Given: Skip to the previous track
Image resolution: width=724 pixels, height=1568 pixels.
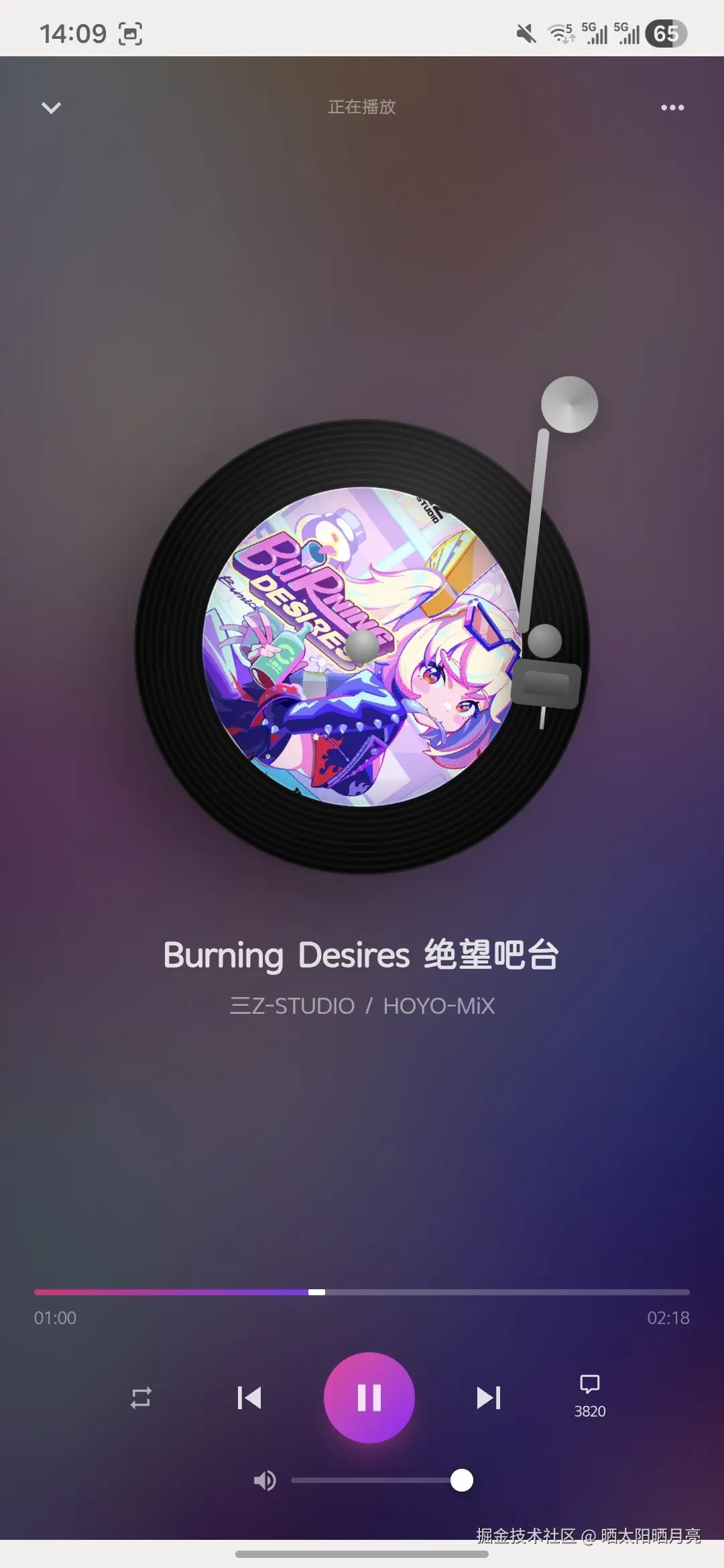Looking at the screenshot, I should point(248,1397).
